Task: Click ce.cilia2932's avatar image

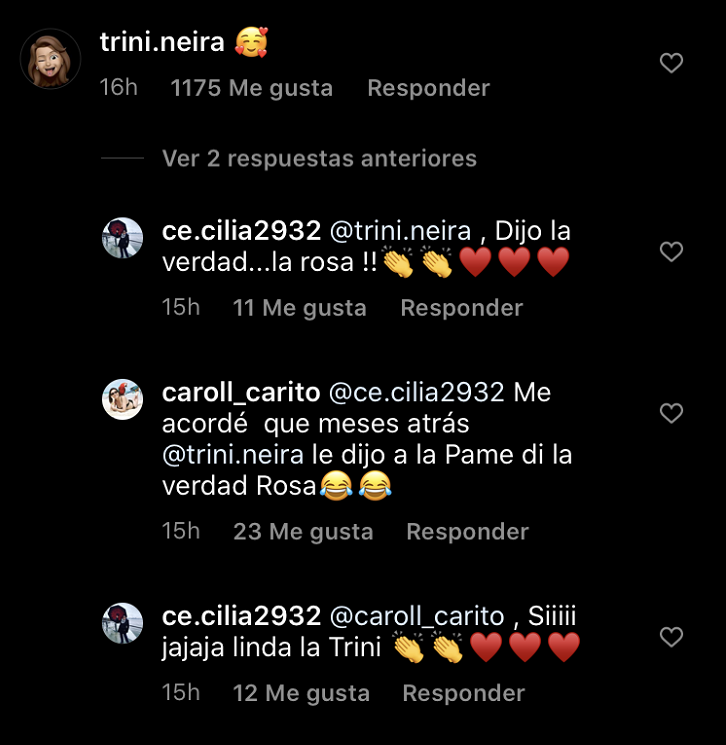Action: pos(122,238)
